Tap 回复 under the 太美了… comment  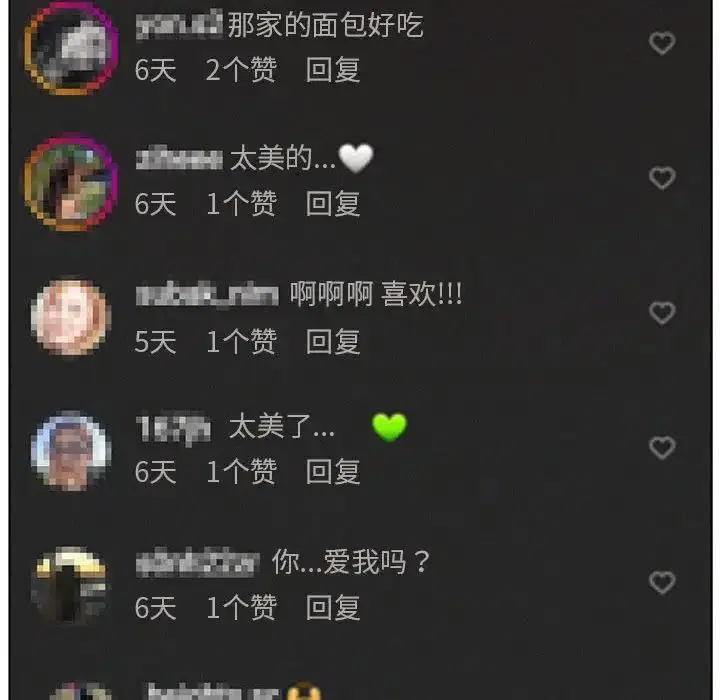tap(332, 472)
